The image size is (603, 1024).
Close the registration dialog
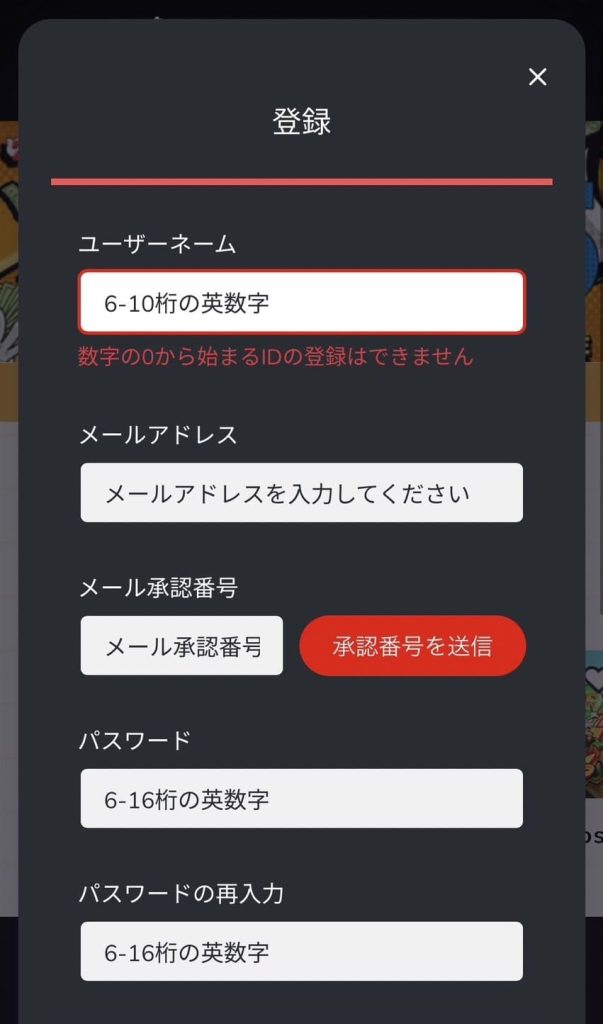point(538,77)
